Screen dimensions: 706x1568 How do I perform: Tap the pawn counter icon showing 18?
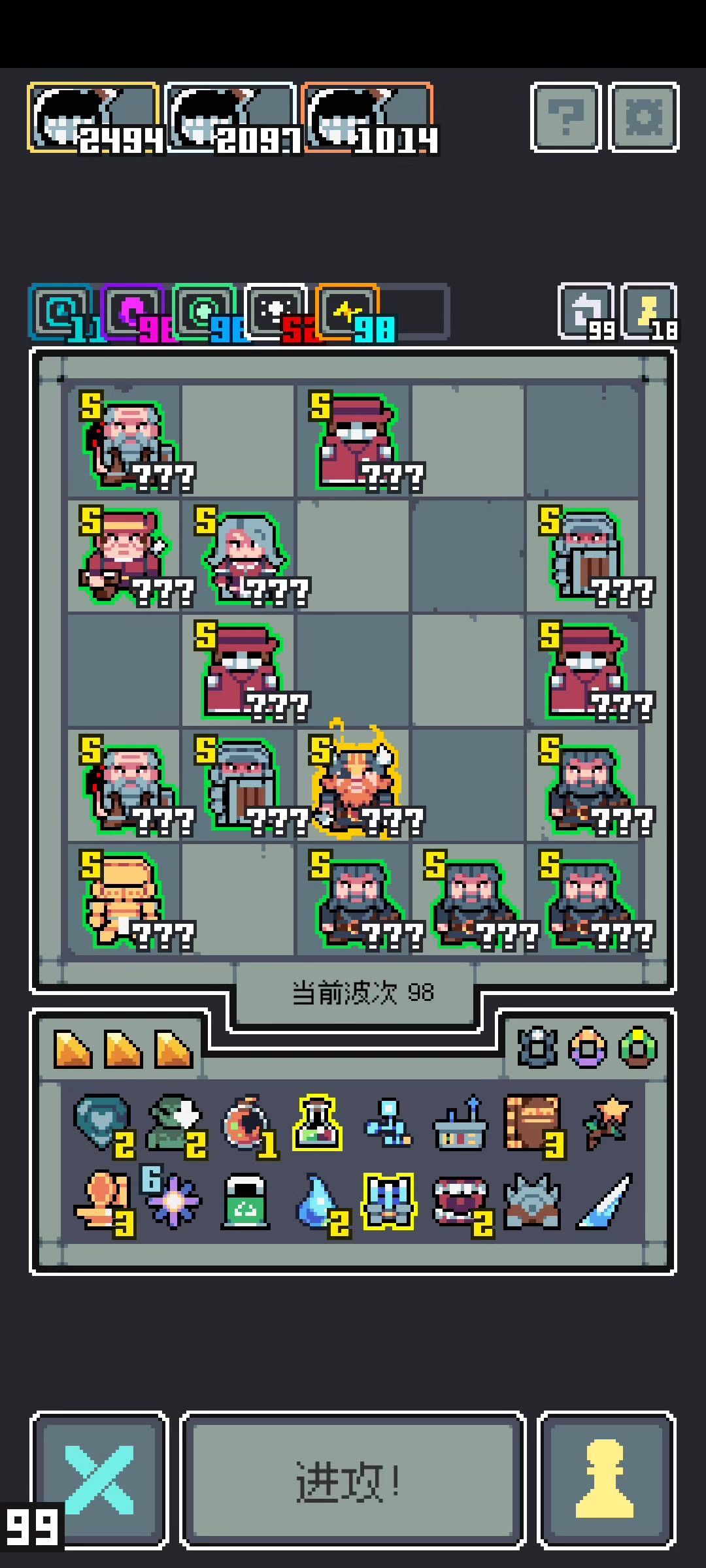(x=648, y=312)
